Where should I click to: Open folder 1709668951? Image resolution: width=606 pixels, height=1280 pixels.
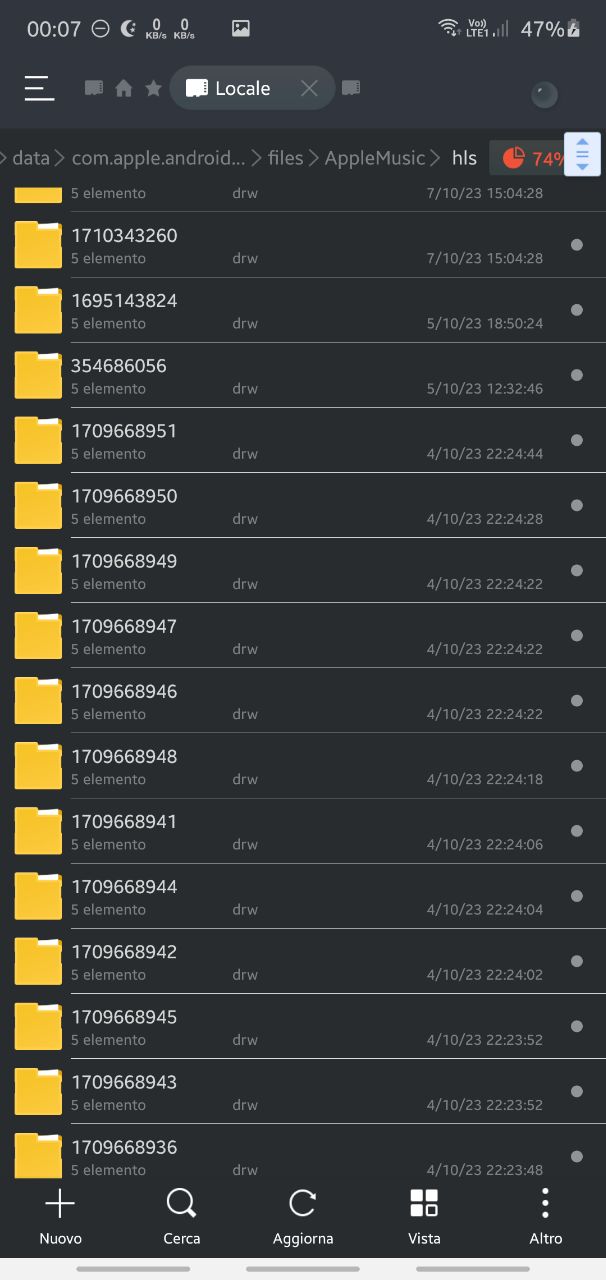(303, 440)
